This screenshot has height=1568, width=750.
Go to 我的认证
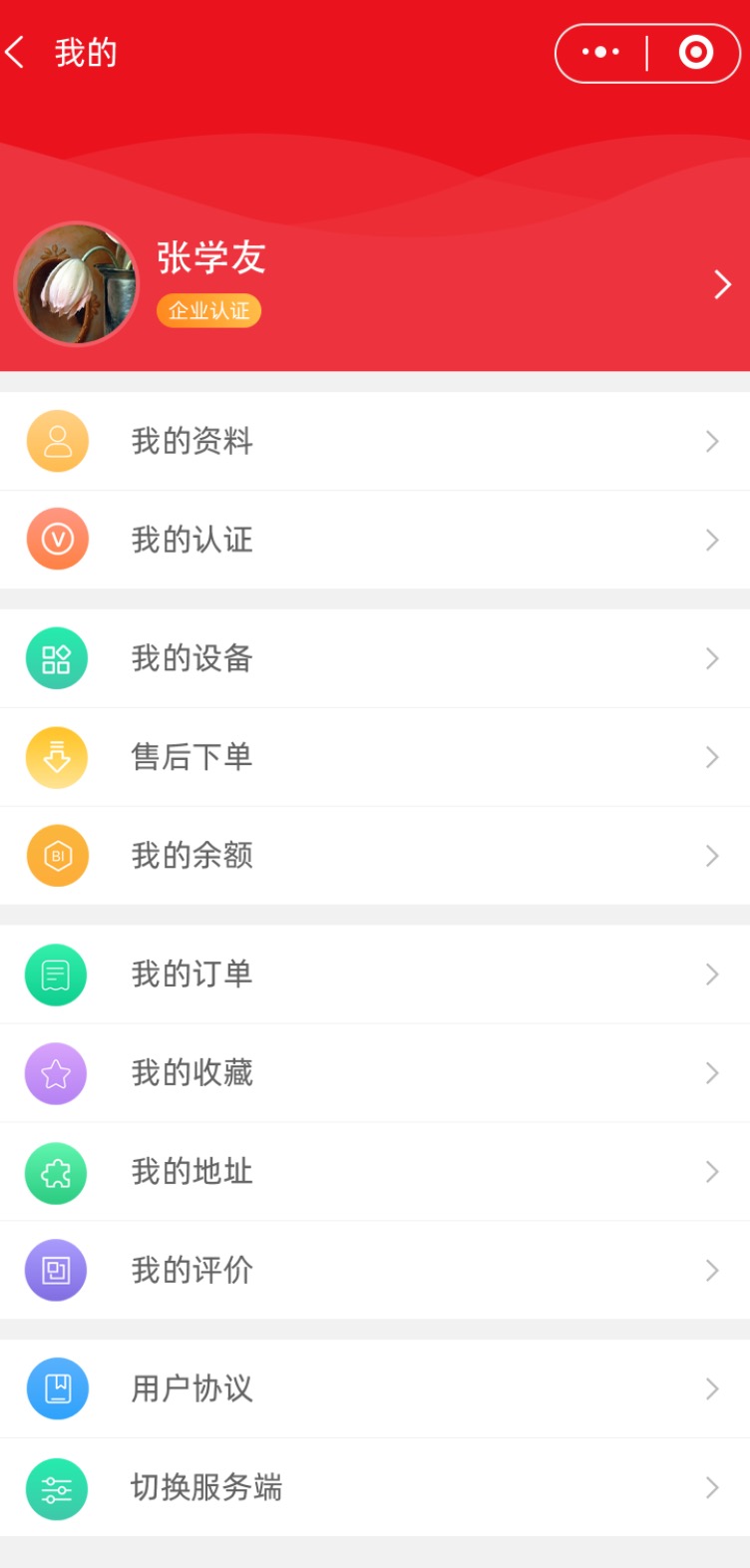375,540
